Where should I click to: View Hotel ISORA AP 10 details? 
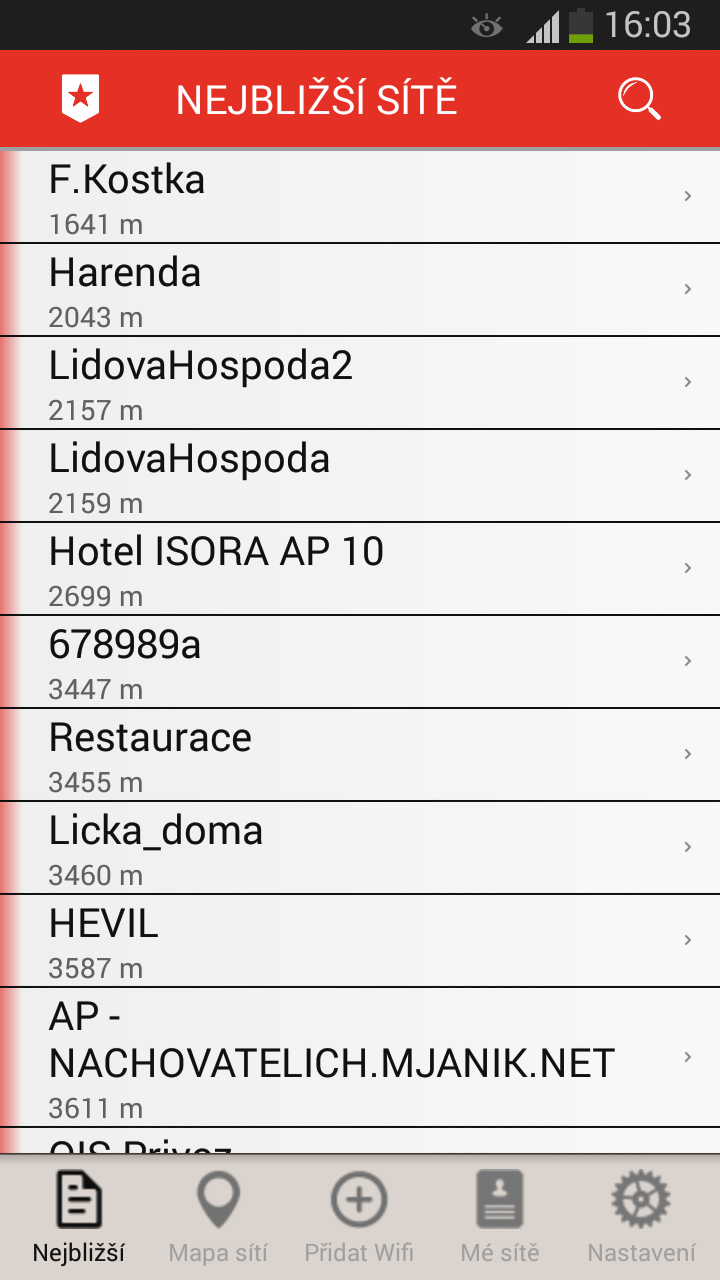(x=360, y=569)
